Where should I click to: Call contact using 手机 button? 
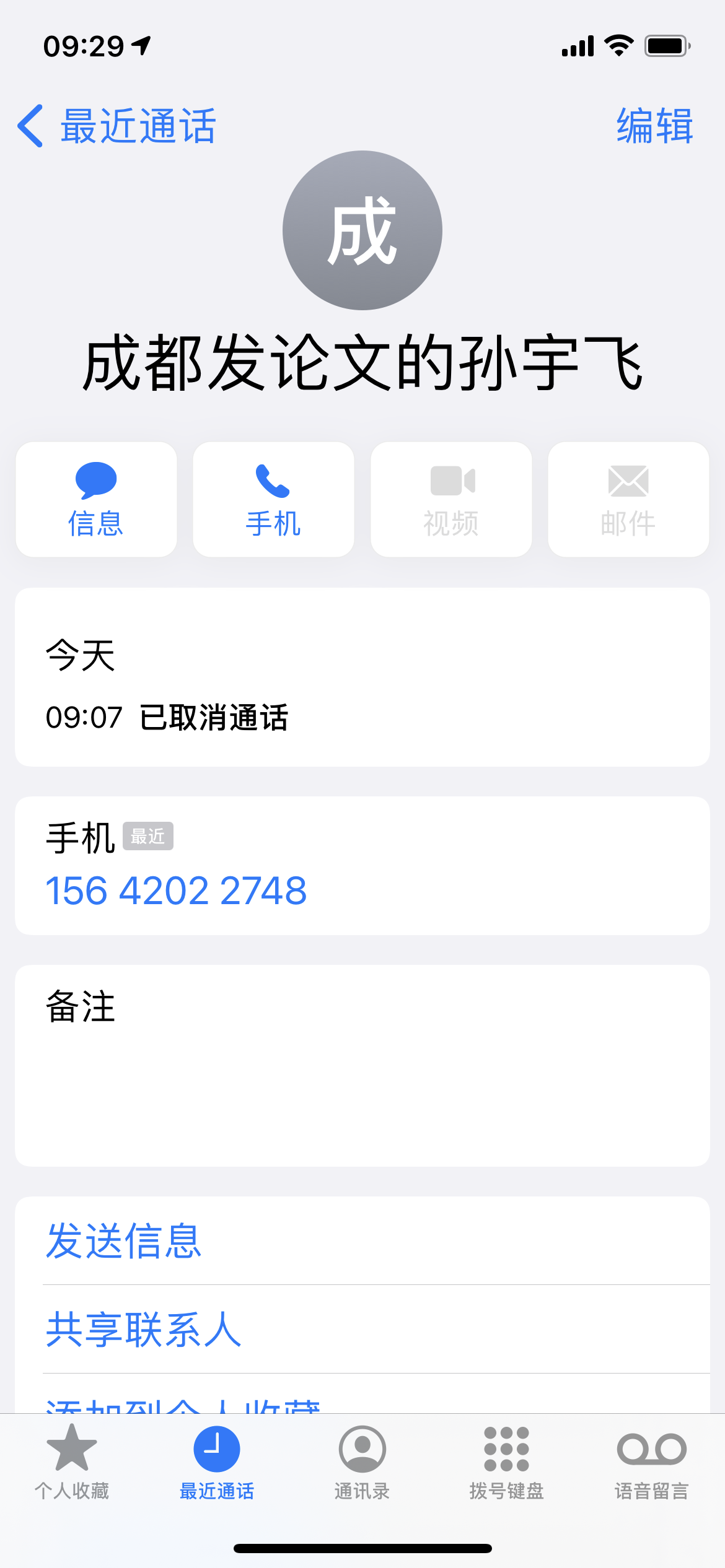273,499
